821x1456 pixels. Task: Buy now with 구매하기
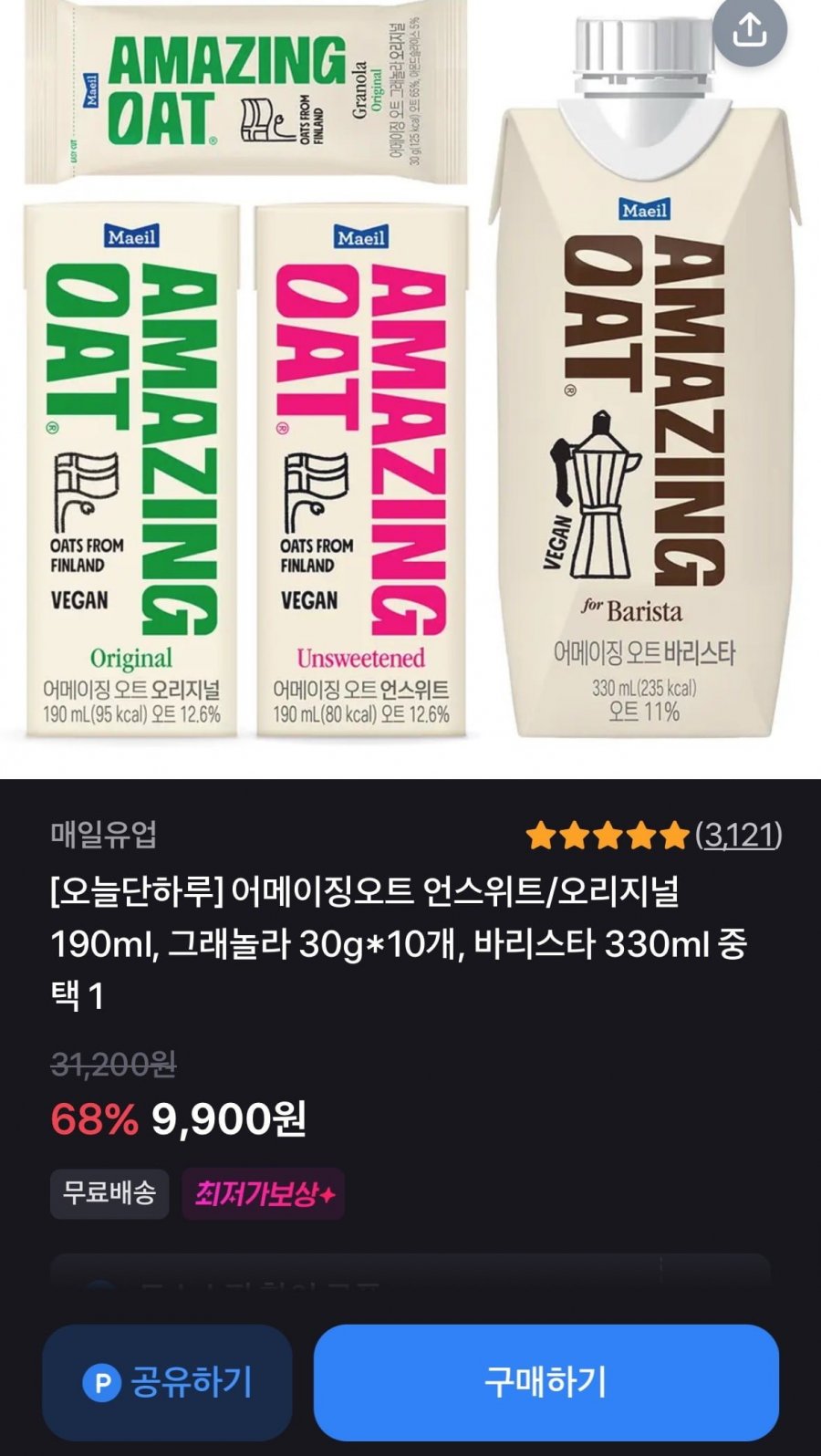(x=546, y=1382)
